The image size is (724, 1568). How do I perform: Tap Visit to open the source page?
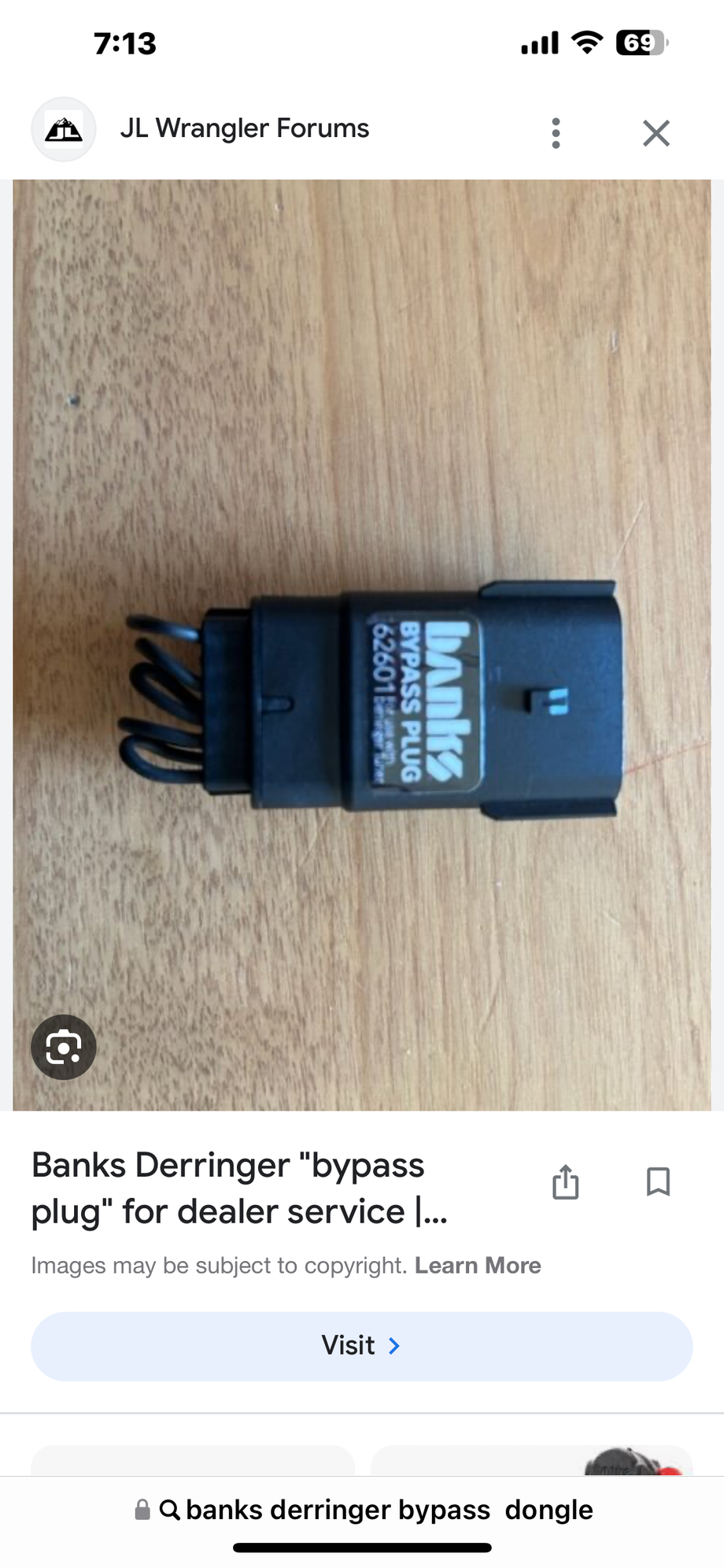click(x=361, y=1346)
